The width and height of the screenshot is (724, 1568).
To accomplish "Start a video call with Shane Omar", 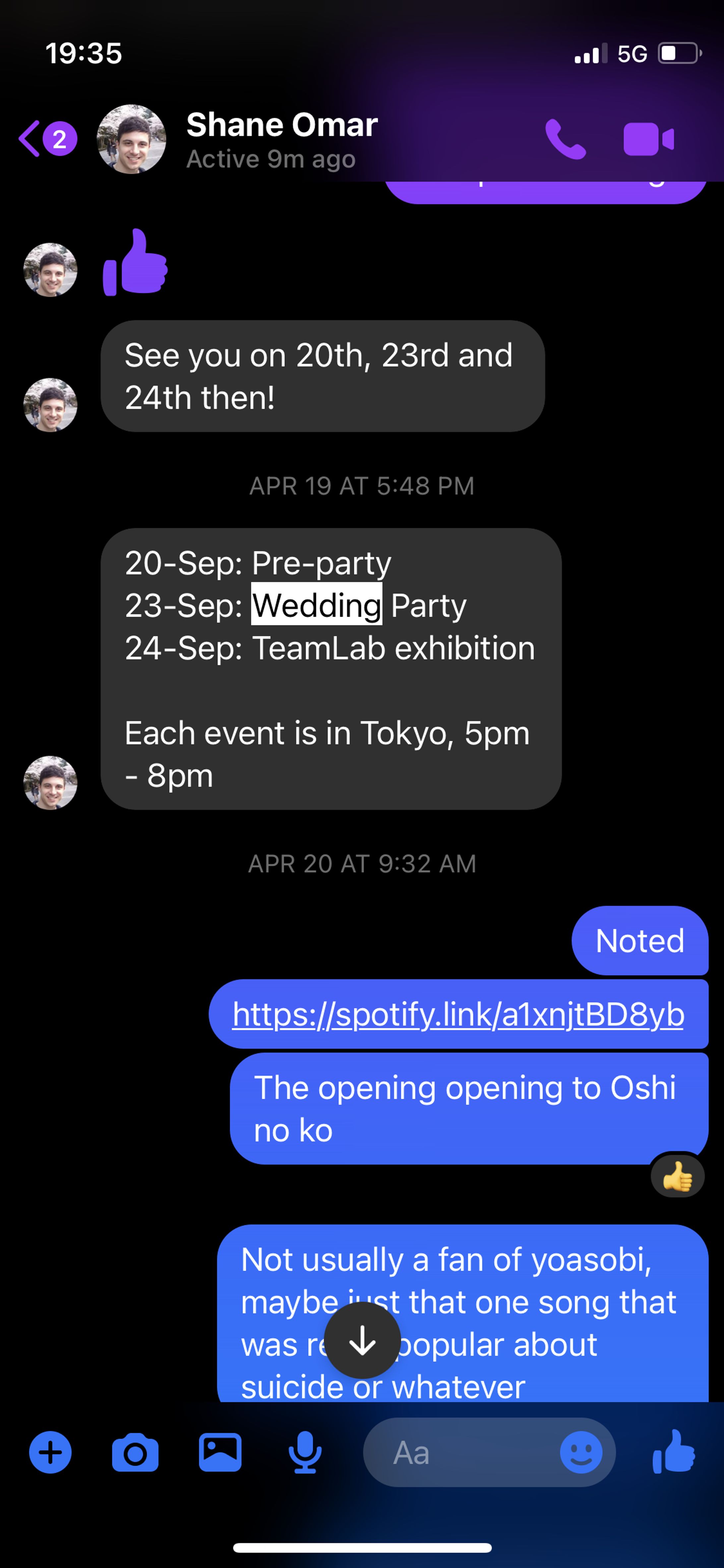I will (x=648, y=139).
